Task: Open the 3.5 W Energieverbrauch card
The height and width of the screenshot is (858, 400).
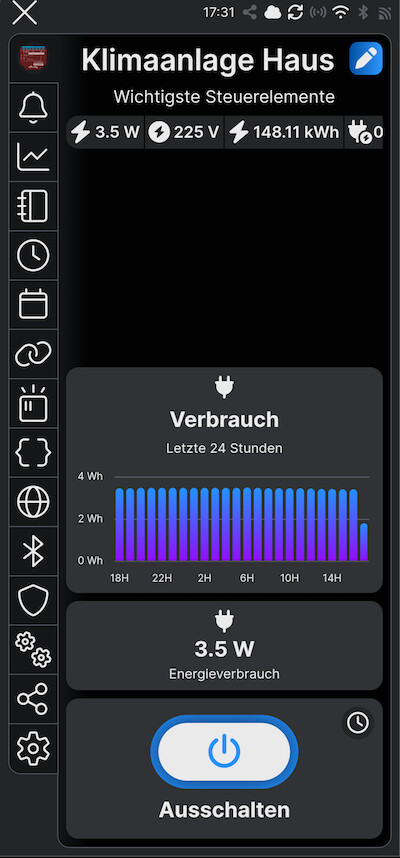Action: click(x=224, y=646)
